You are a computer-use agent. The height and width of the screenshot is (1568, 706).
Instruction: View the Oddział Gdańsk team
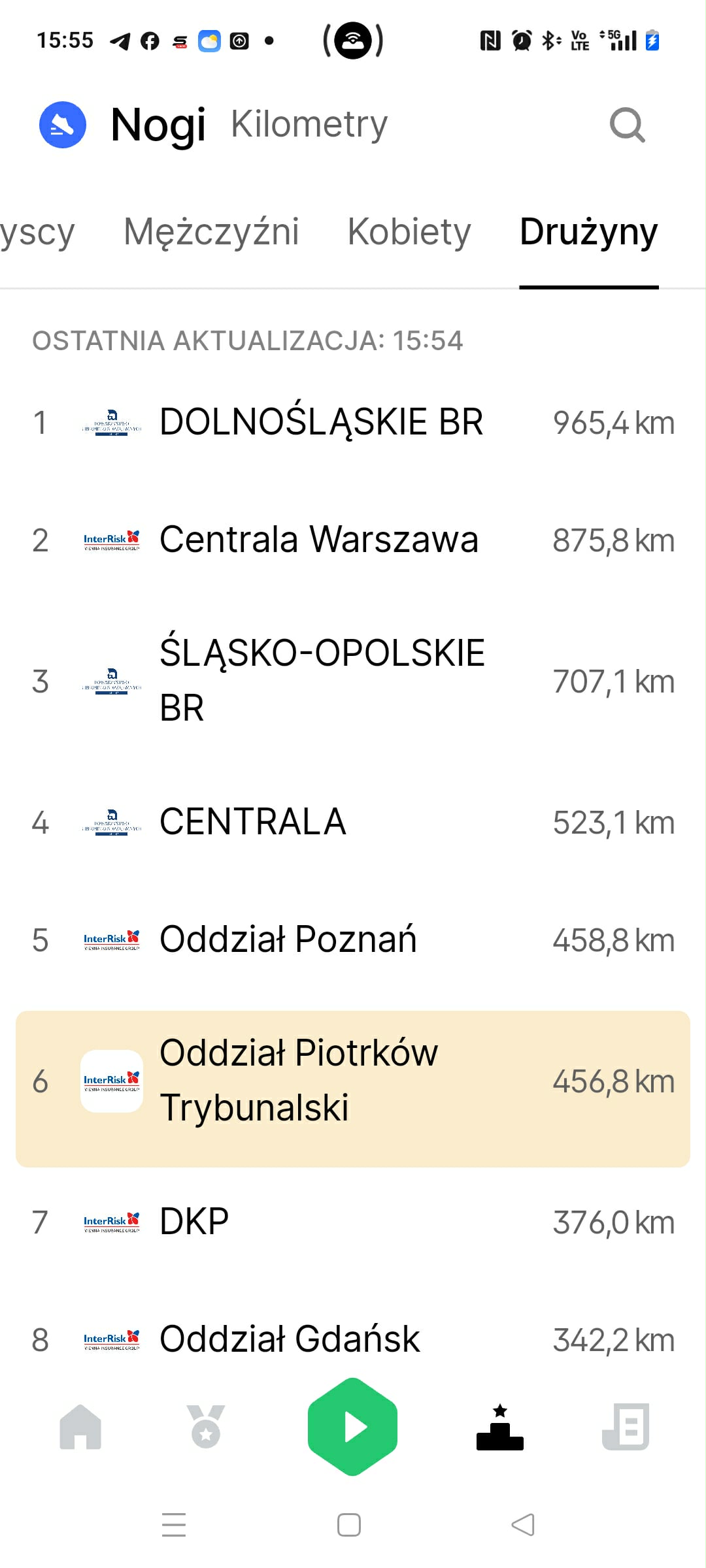coord(353,1339)
